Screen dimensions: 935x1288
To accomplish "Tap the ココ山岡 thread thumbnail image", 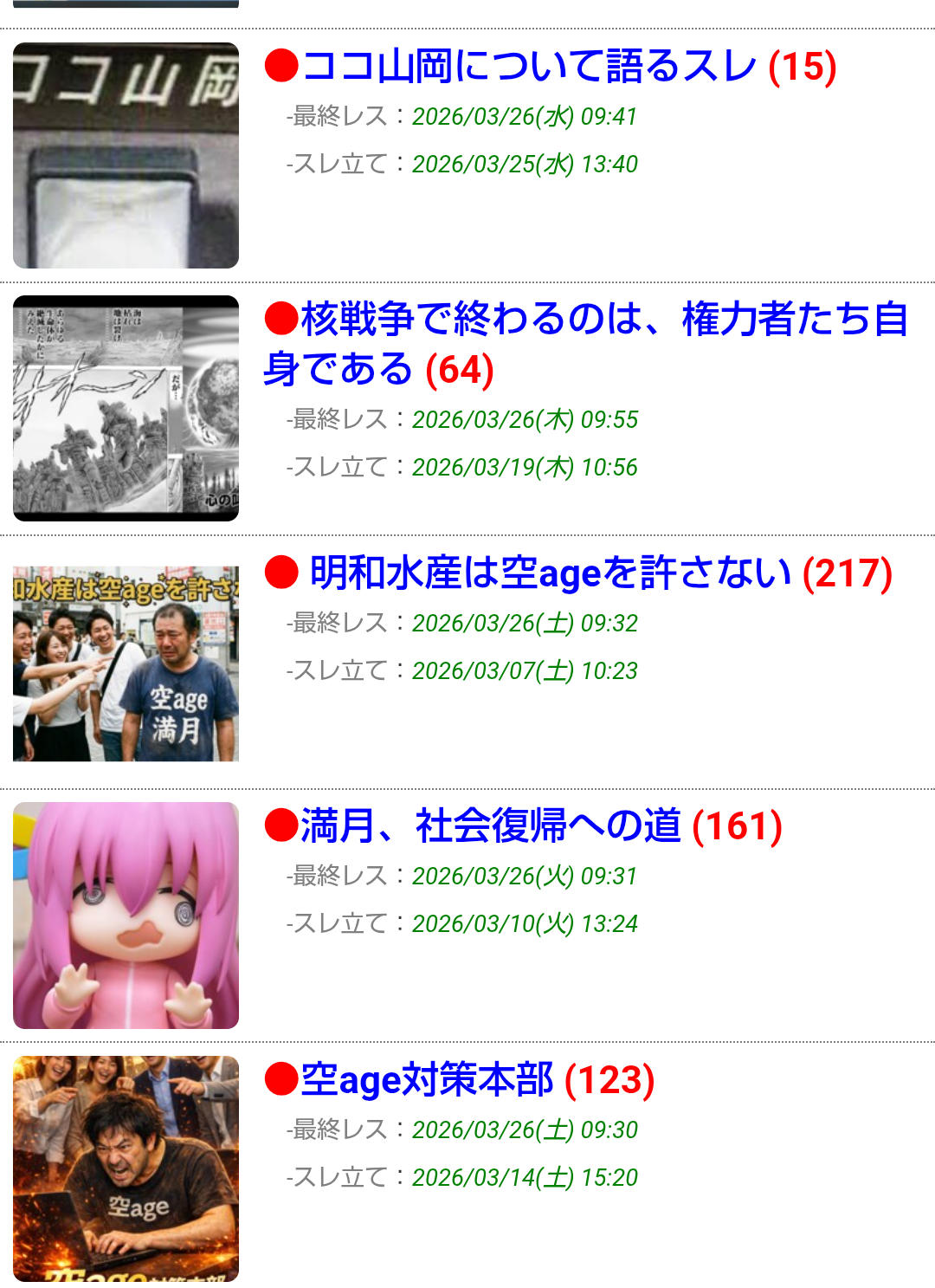I will [126, 155].
